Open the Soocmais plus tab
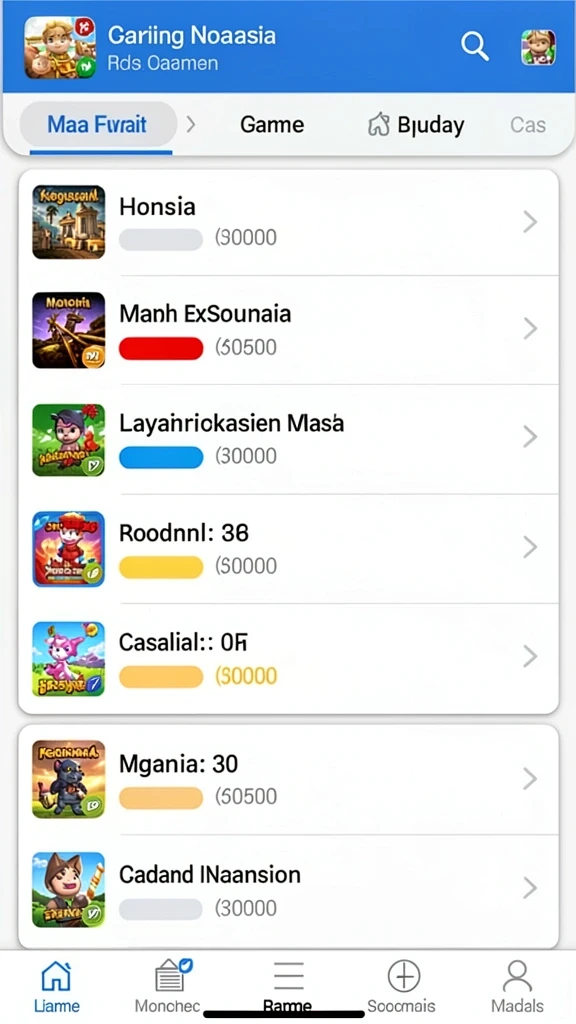Image resolution: width=576 pixels, height=1024 pixels. point(402,986)
